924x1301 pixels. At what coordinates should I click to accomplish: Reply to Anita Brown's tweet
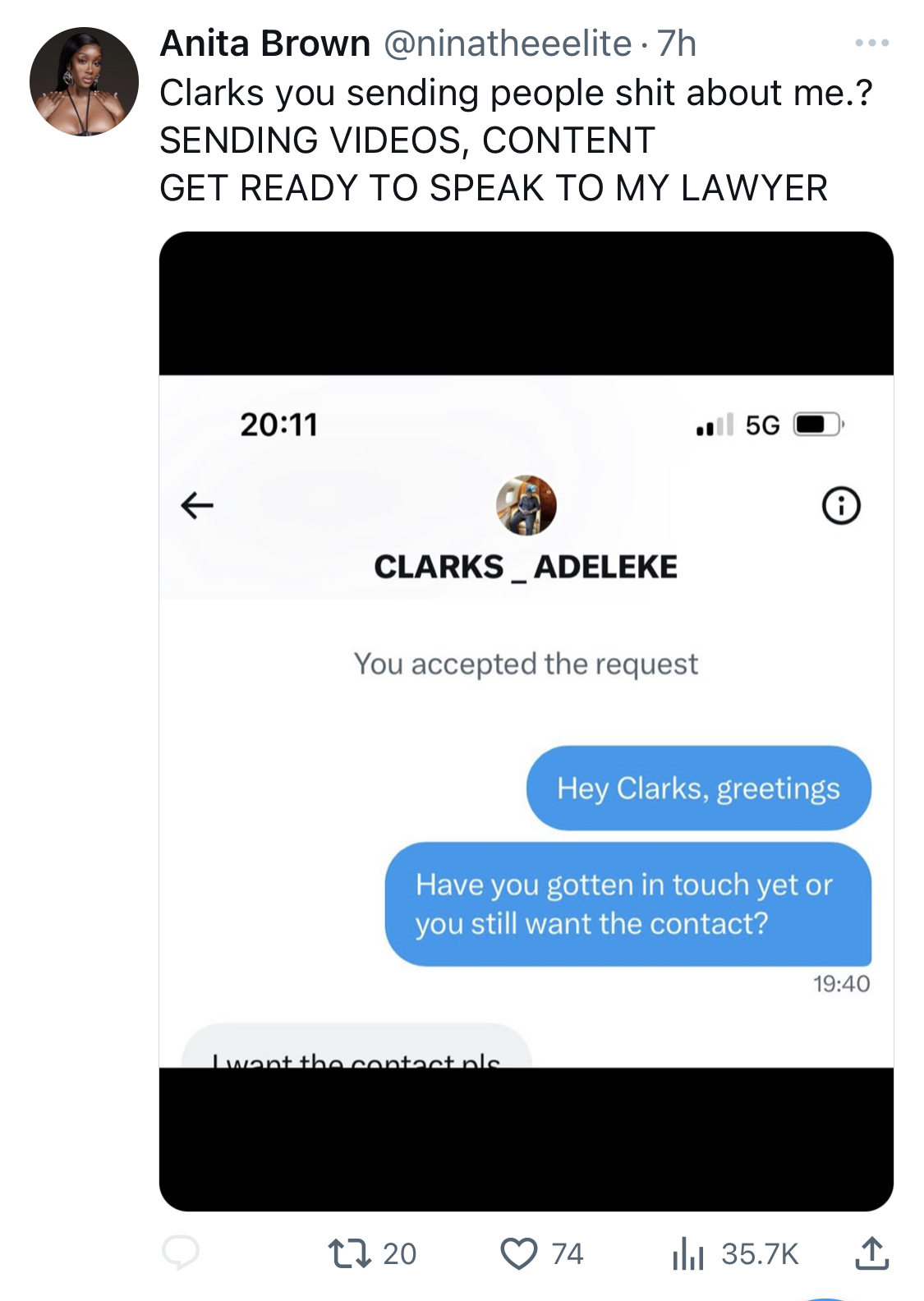coord(181,1253)
